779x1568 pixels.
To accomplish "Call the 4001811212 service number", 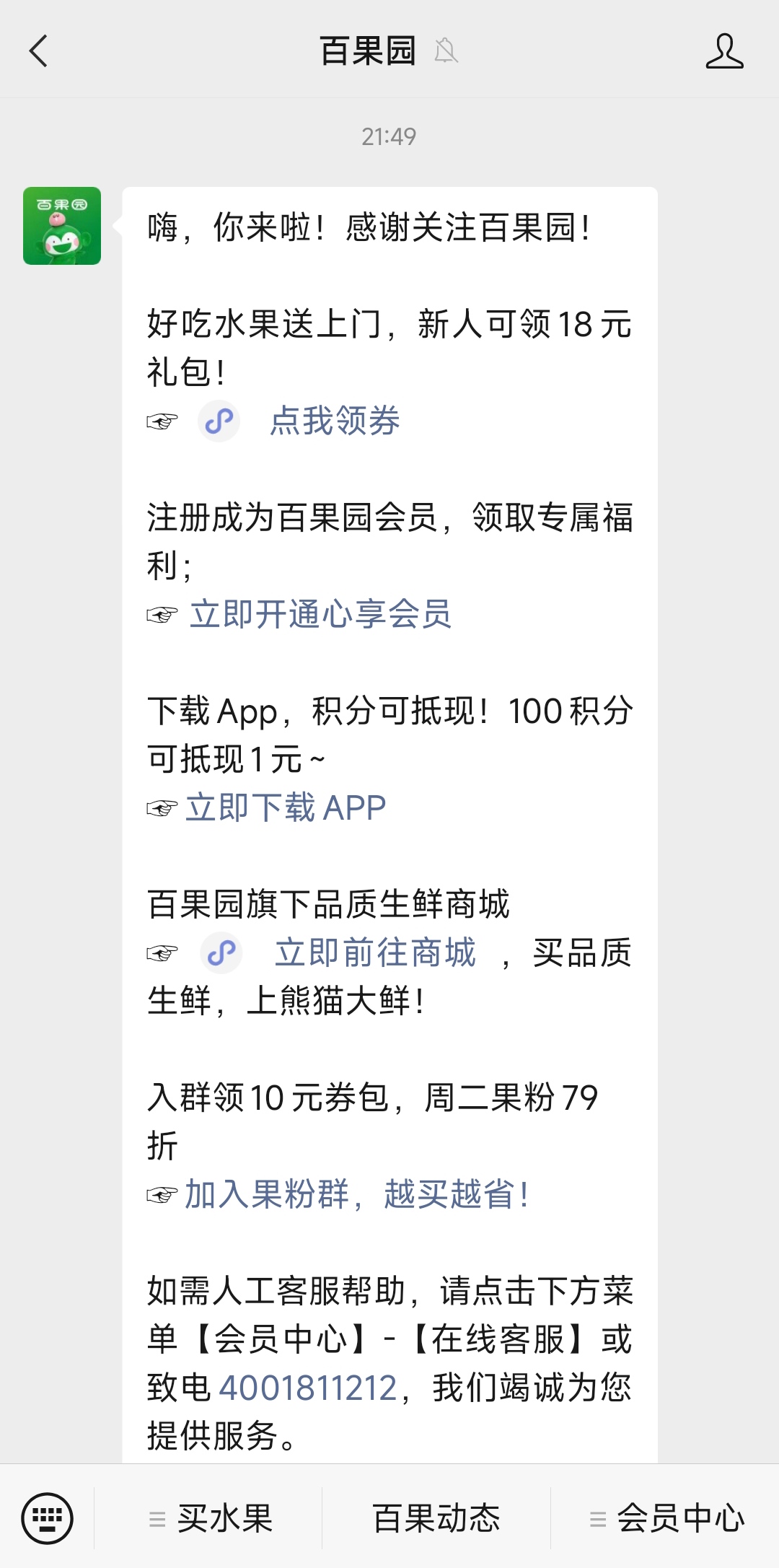I will [308, 1388].
